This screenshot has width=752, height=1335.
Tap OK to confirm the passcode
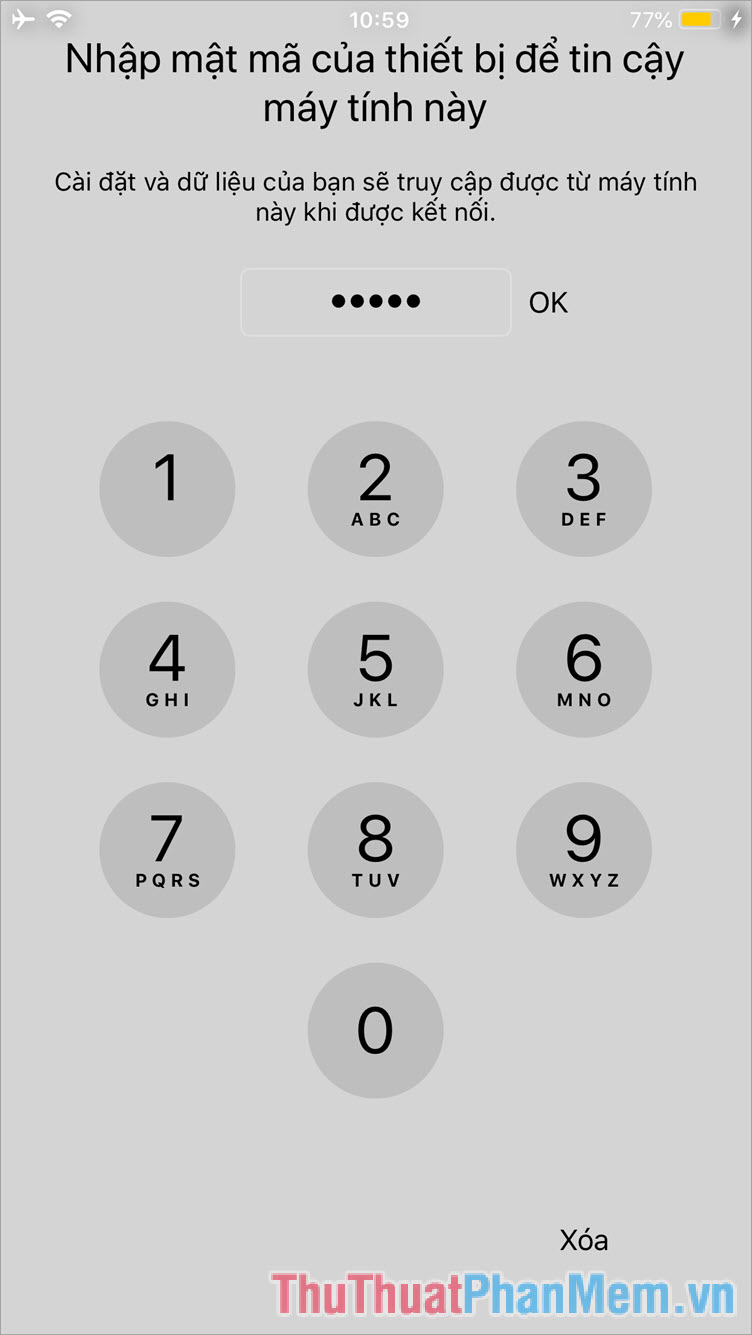(548, 302)
